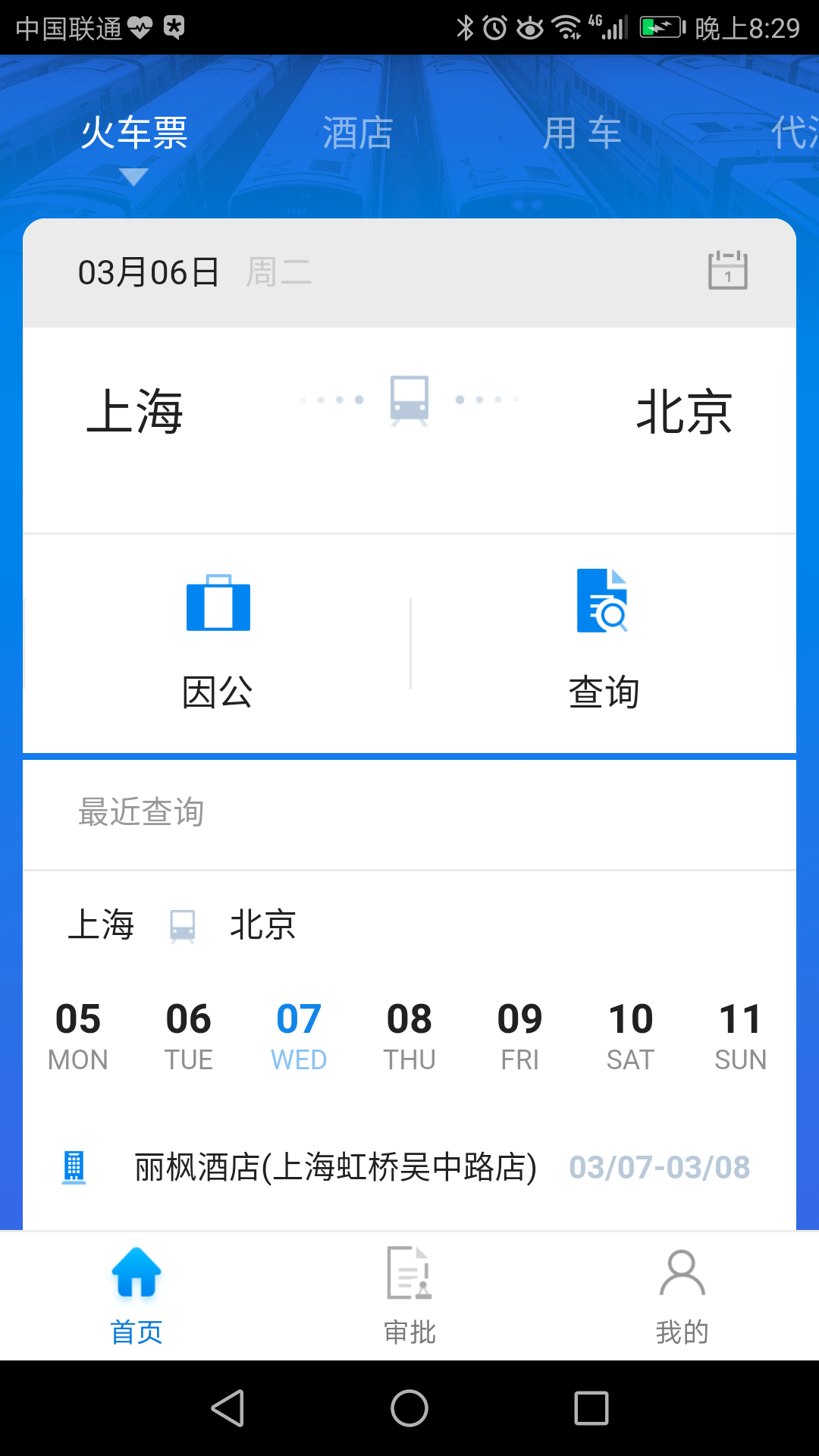
Task: Select 05 MON in the date strip
Action: pyautogui.click(x=78, y=1033)
